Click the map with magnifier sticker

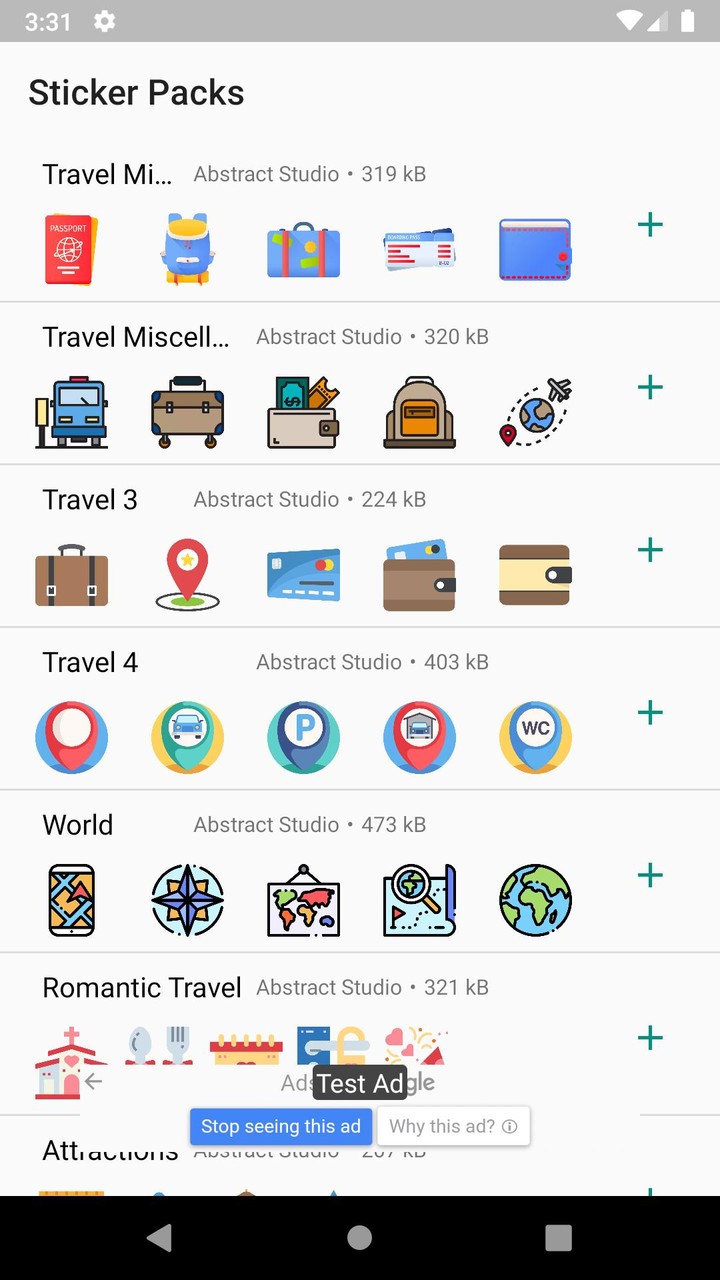point(419,899)
